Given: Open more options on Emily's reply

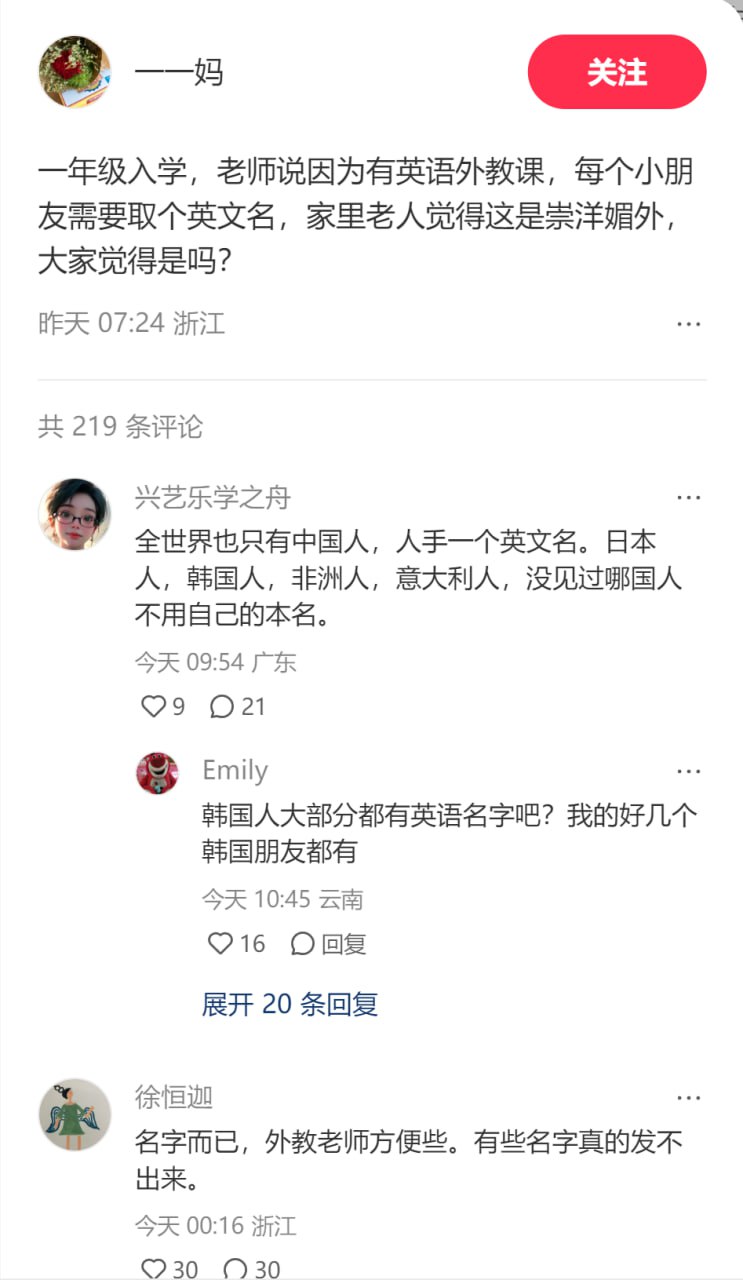Looking at the screenshot, I should (688, 770).
